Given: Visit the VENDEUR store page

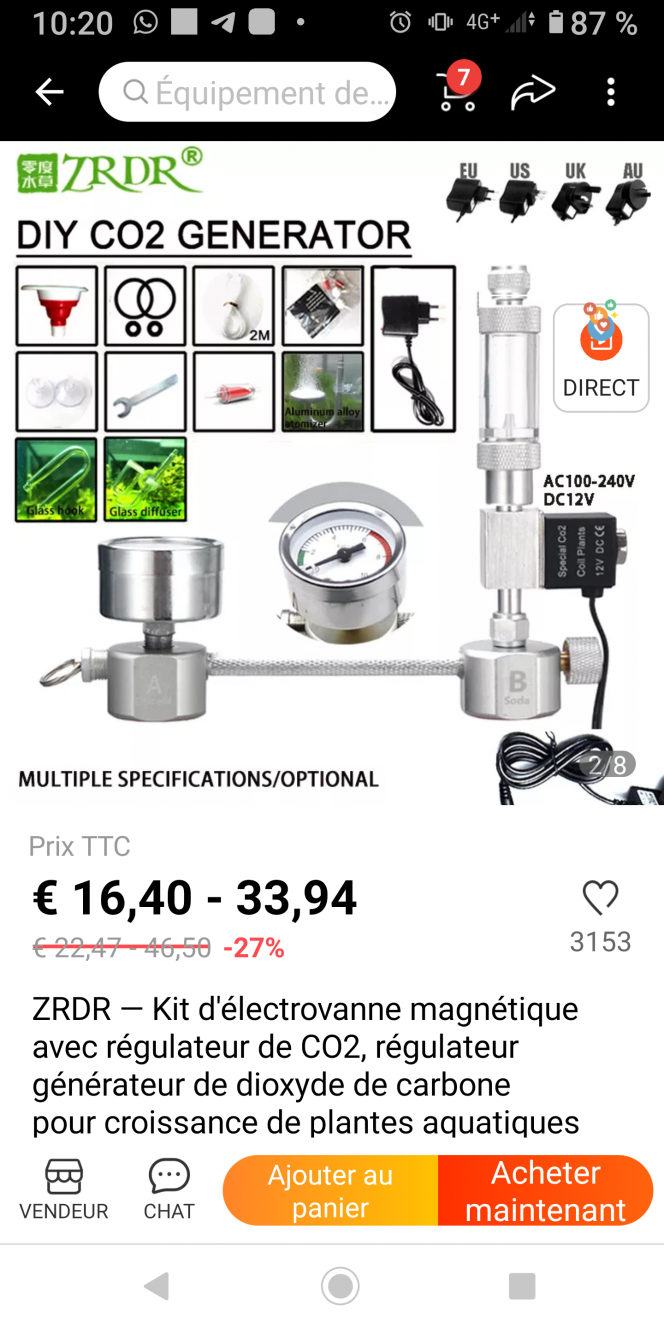Looking at the screenshot, I should pos(64,1190).
